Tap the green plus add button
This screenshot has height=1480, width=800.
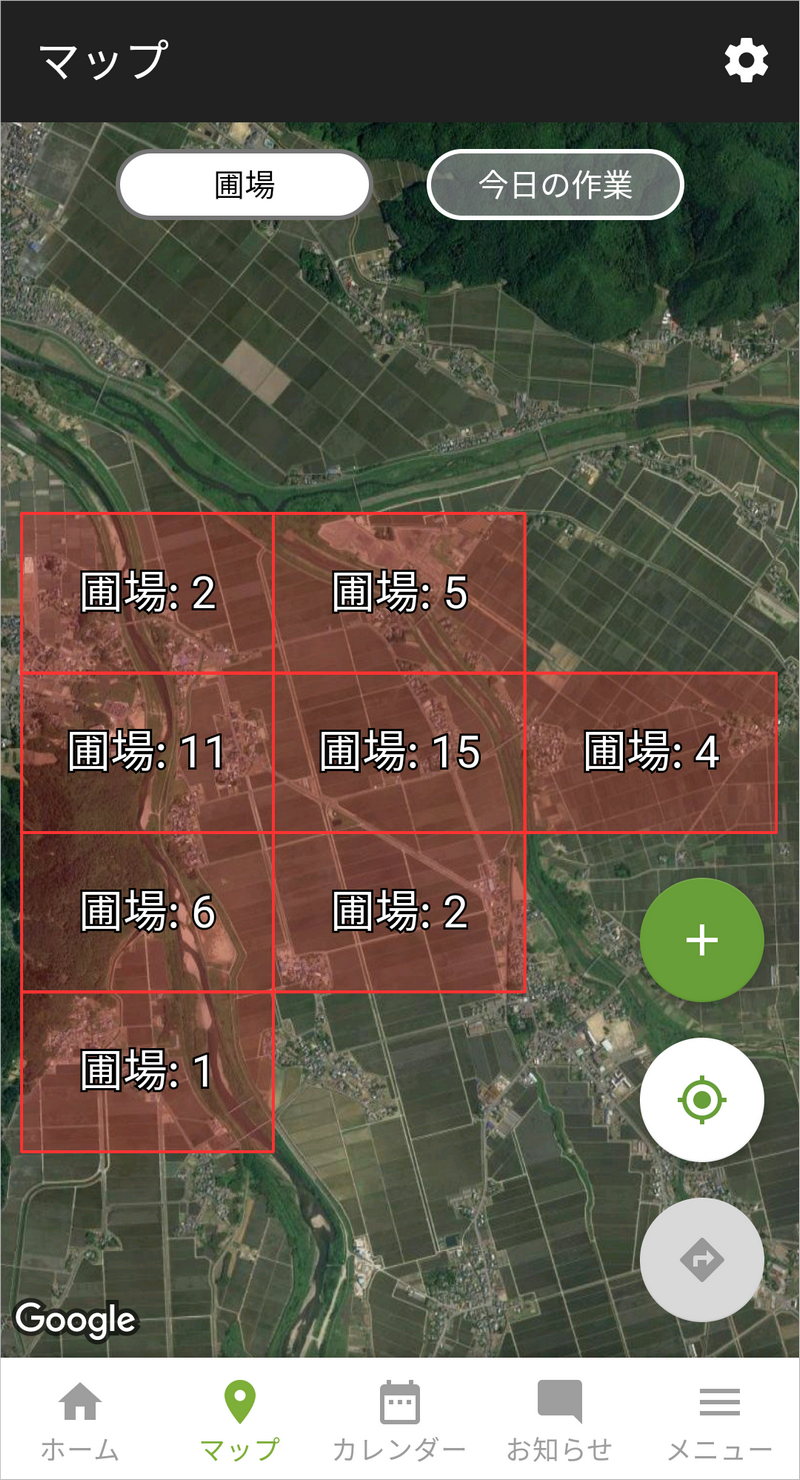pos(702,940)
